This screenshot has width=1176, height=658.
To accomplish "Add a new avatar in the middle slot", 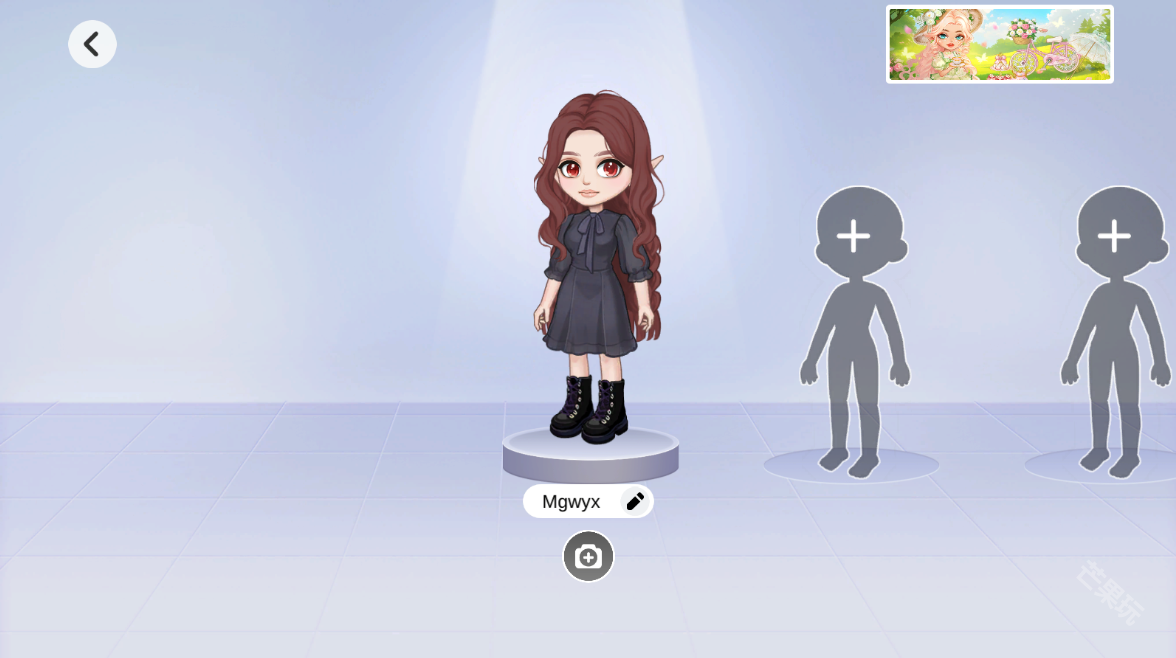I will click(x=853, y=238).
